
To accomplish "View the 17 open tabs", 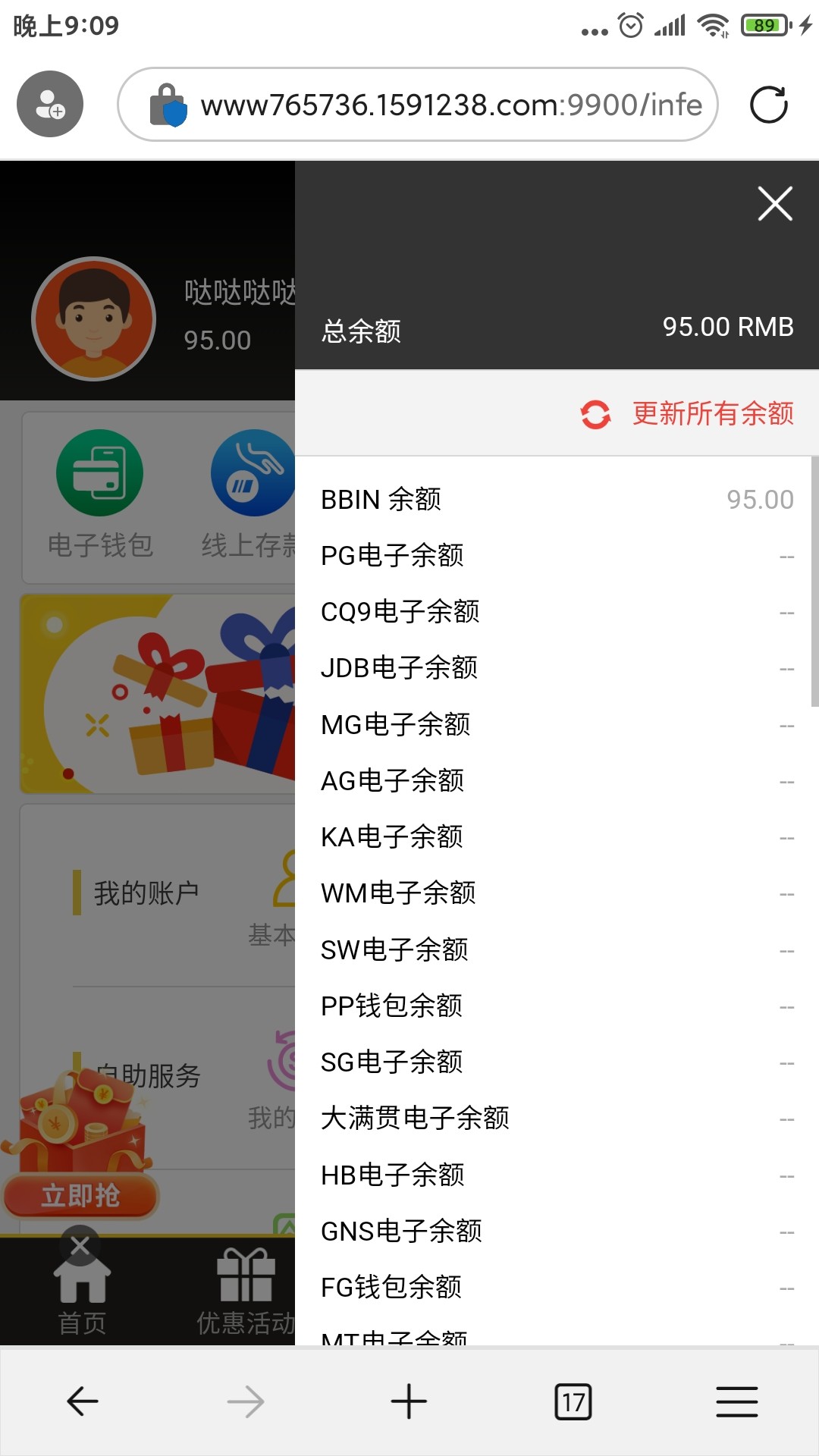I will (573, 1401).
